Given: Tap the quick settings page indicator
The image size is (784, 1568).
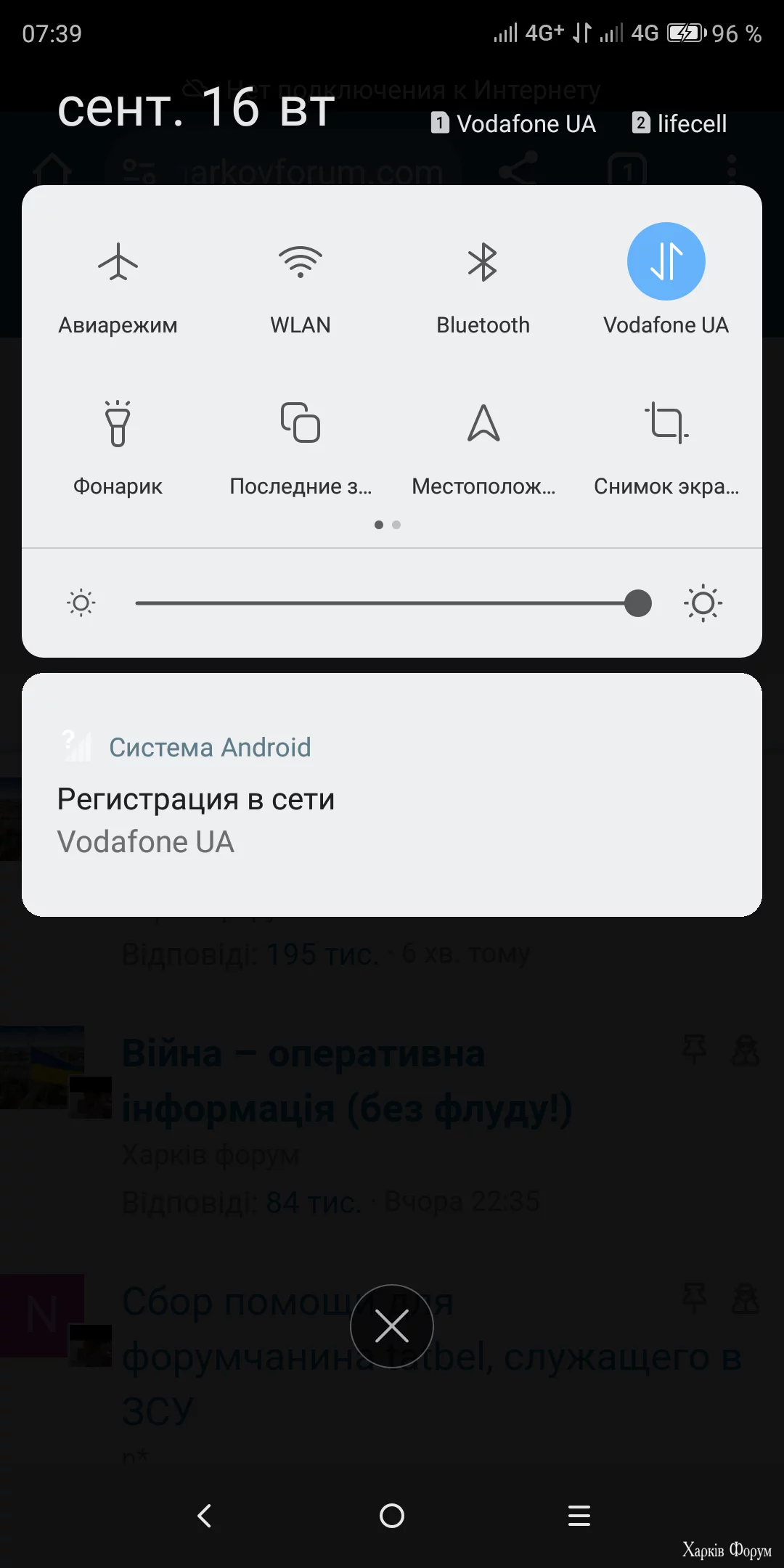Looking at the screenshot, I should (388, 525).
